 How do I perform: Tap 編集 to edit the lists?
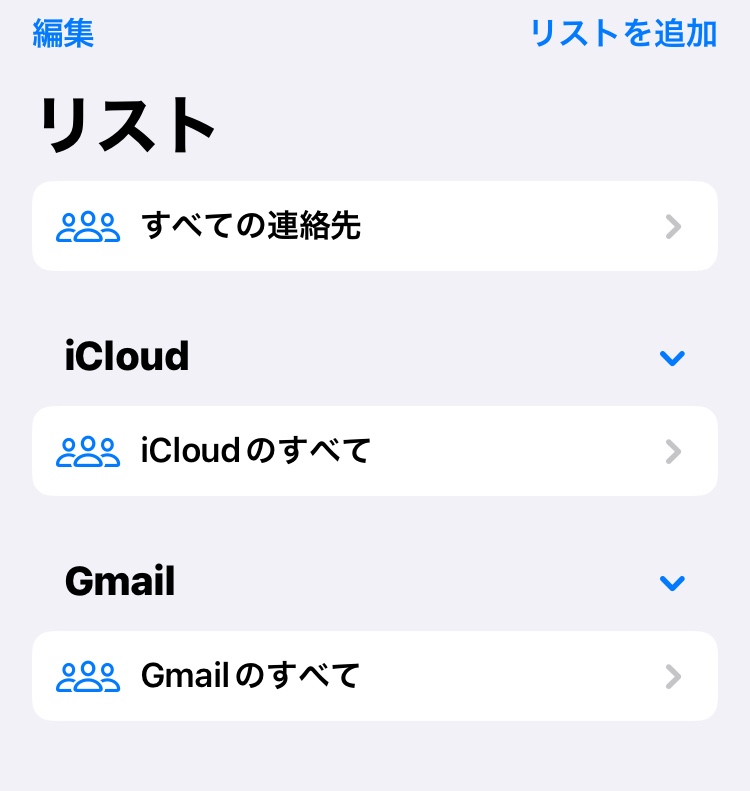[x=63, y=33]
